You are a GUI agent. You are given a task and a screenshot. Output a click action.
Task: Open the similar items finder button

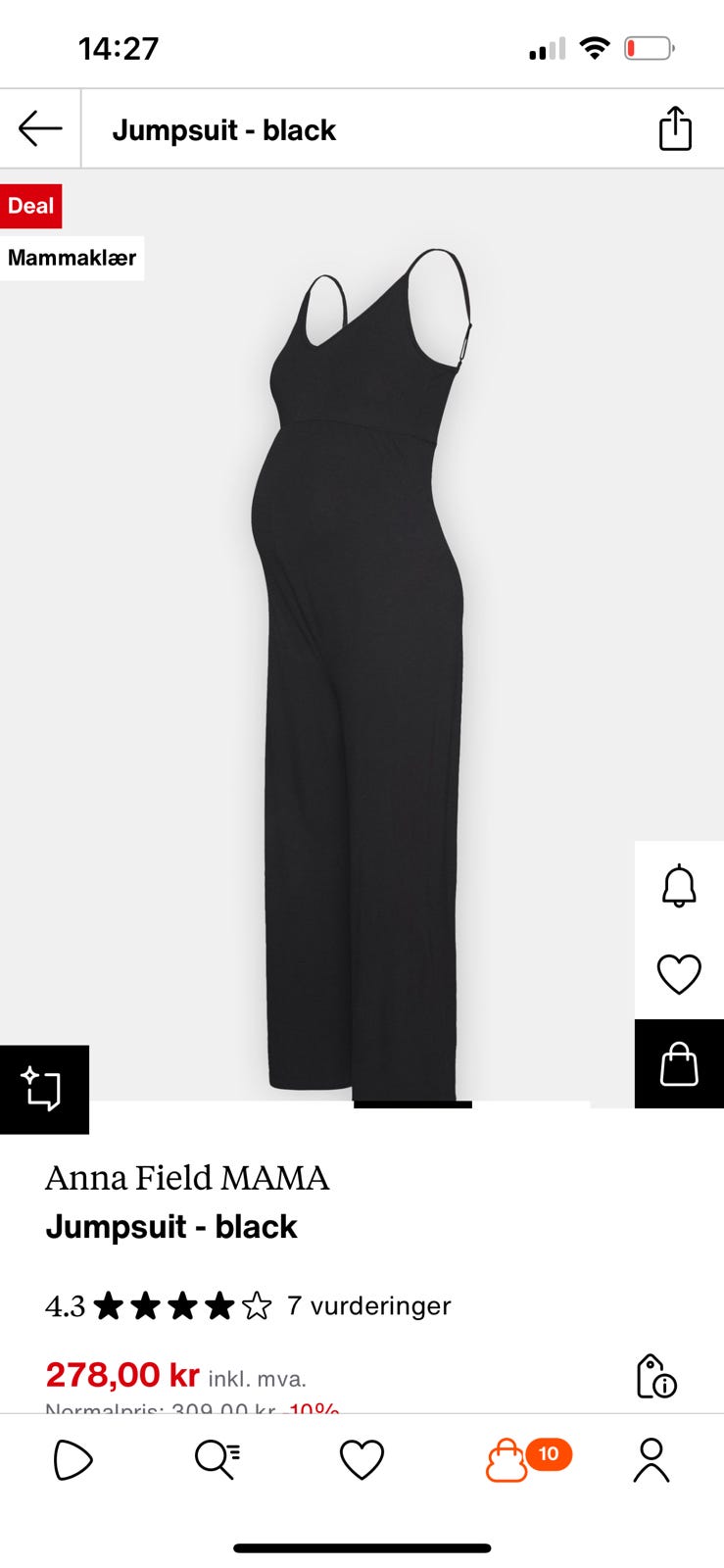(x=44, y=1089)
